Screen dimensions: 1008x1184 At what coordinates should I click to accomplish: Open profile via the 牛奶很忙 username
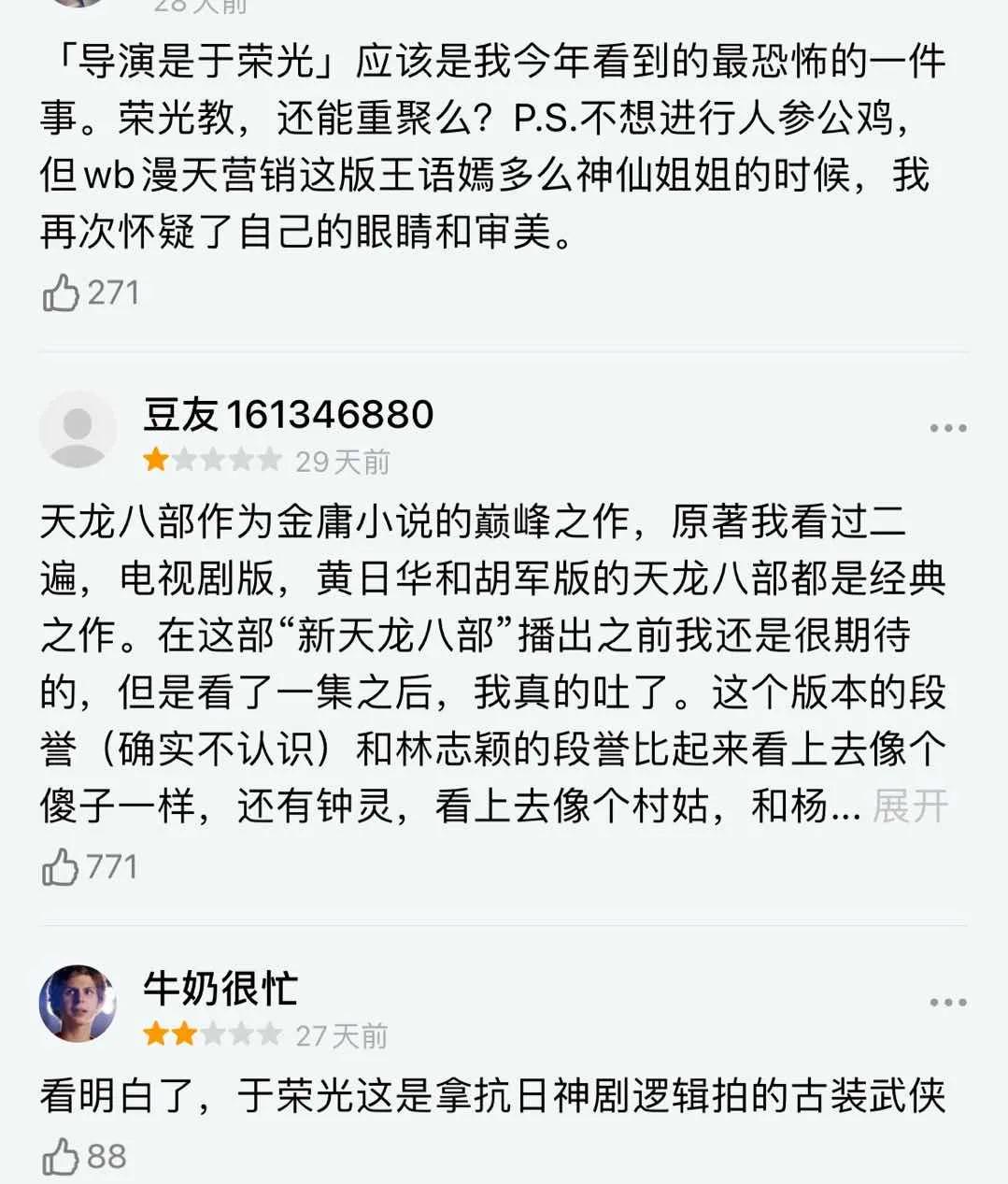click(220, 988)
